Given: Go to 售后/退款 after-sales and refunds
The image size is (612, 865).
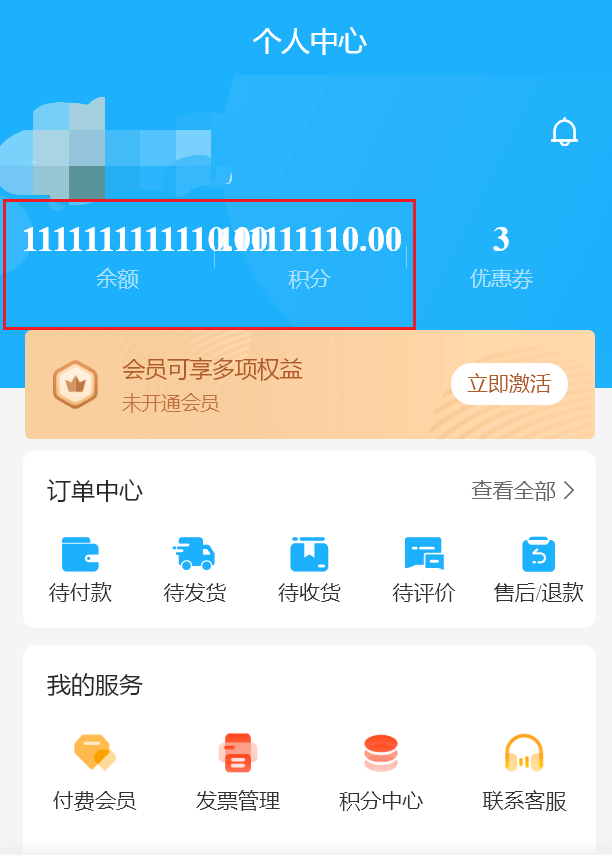Looking at the screenshot, I should pos(538,569).
